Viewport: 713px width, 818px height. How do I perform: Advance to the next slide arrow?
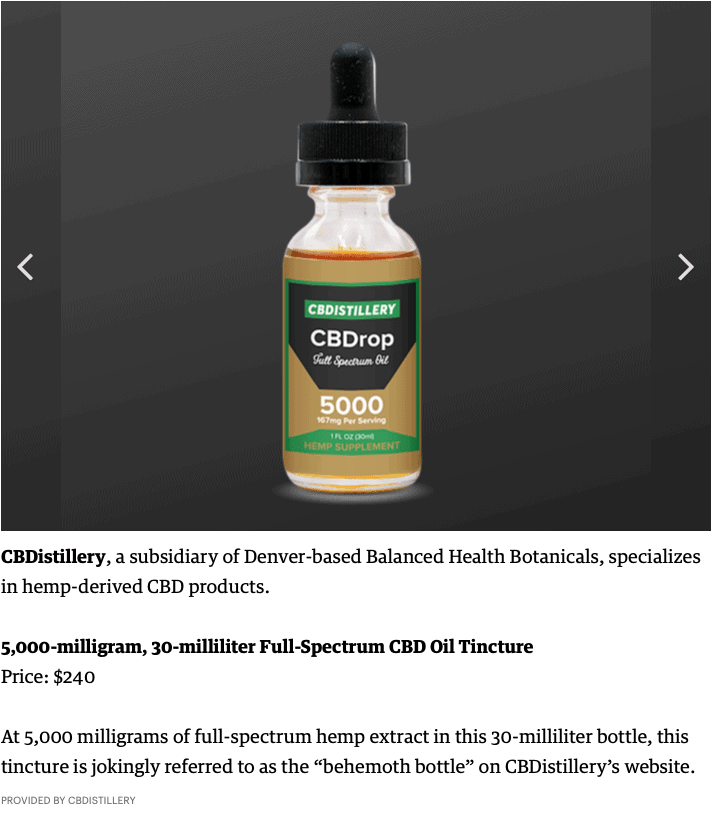[685, 267]
